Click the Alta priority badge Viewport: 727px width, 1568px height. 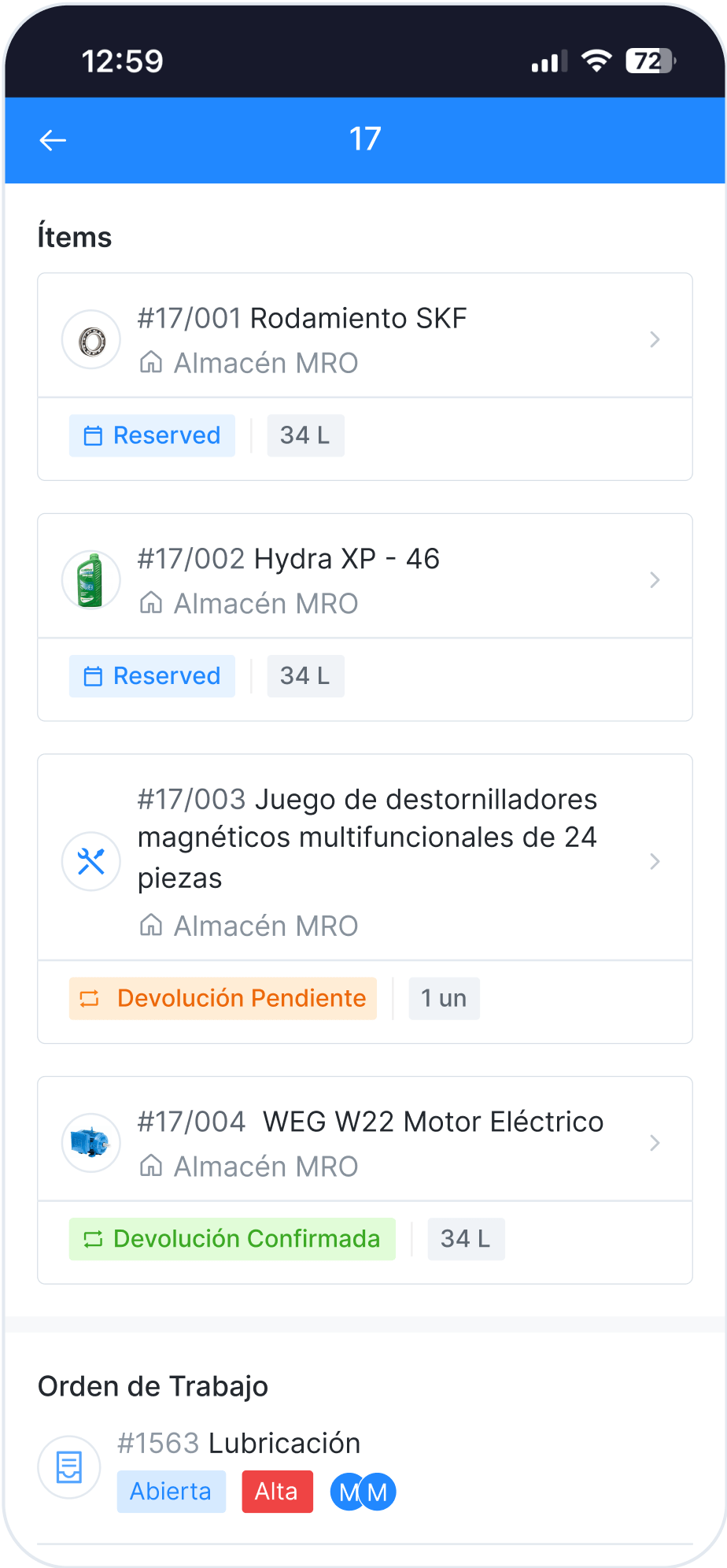click(277, 1491)
